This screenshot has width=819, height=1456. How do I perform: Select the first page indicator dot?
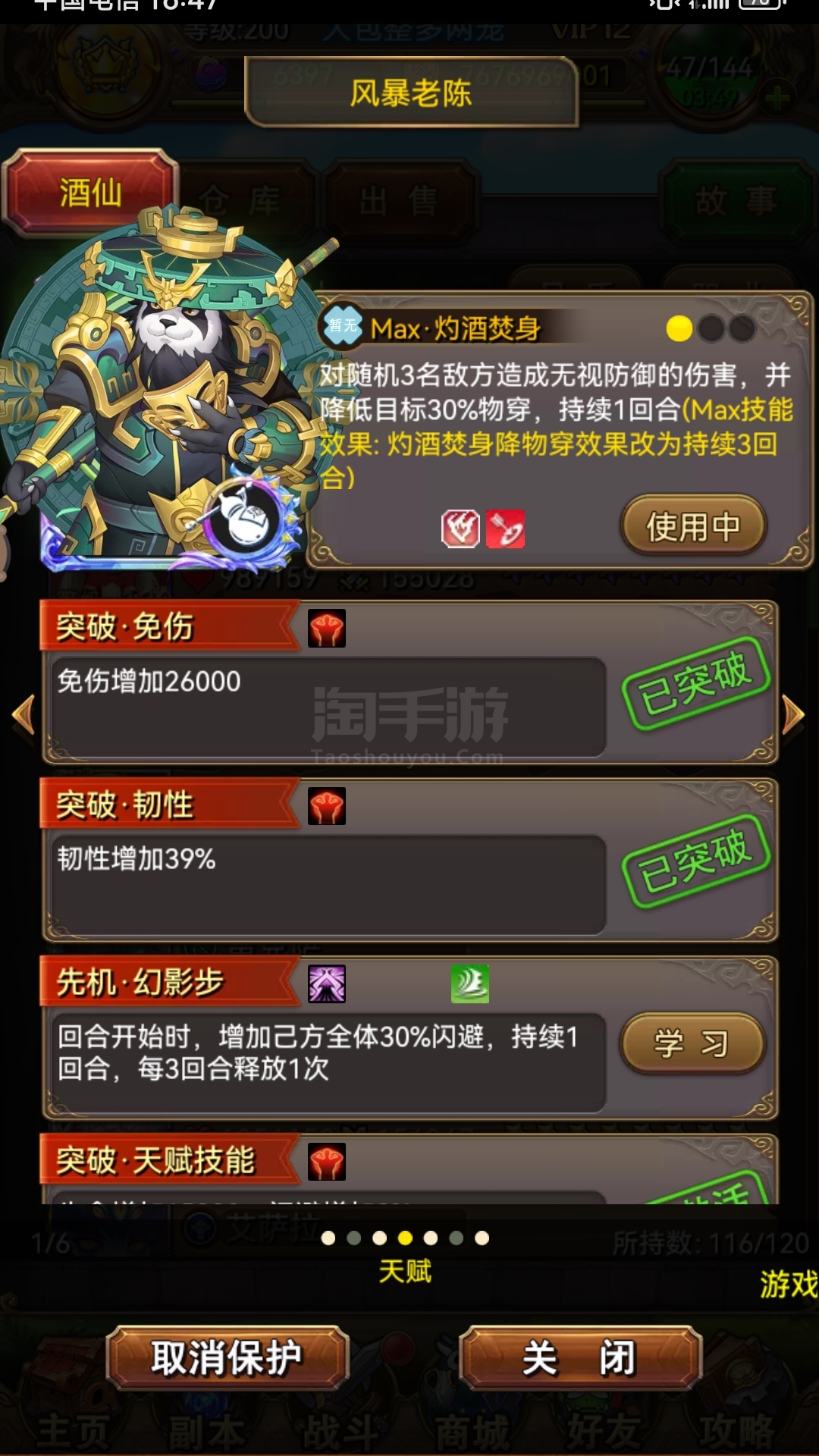click(328, 1238)
